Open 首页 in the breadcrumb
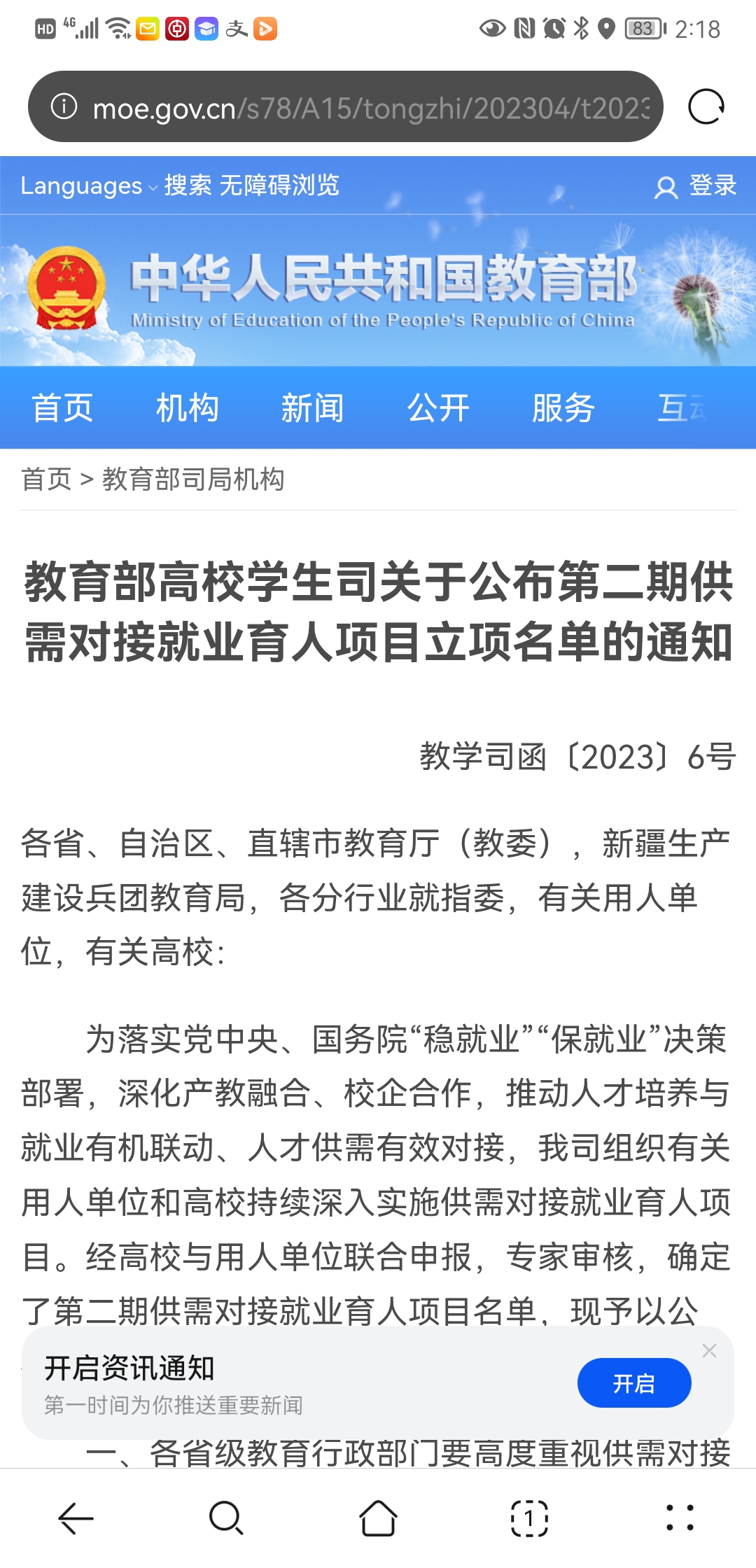 tap(46, 479)
